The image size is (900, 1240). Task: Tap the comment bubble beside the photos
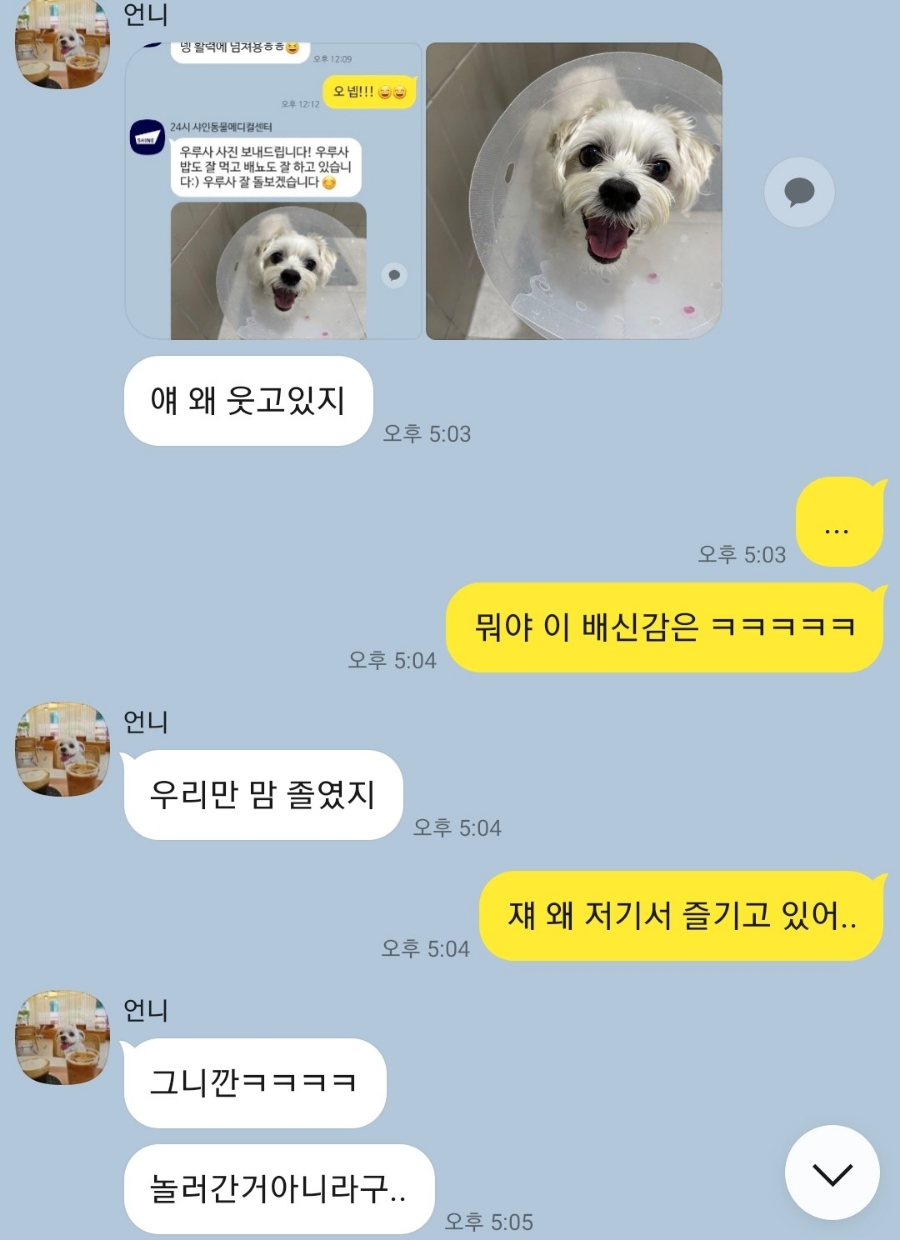799,191
